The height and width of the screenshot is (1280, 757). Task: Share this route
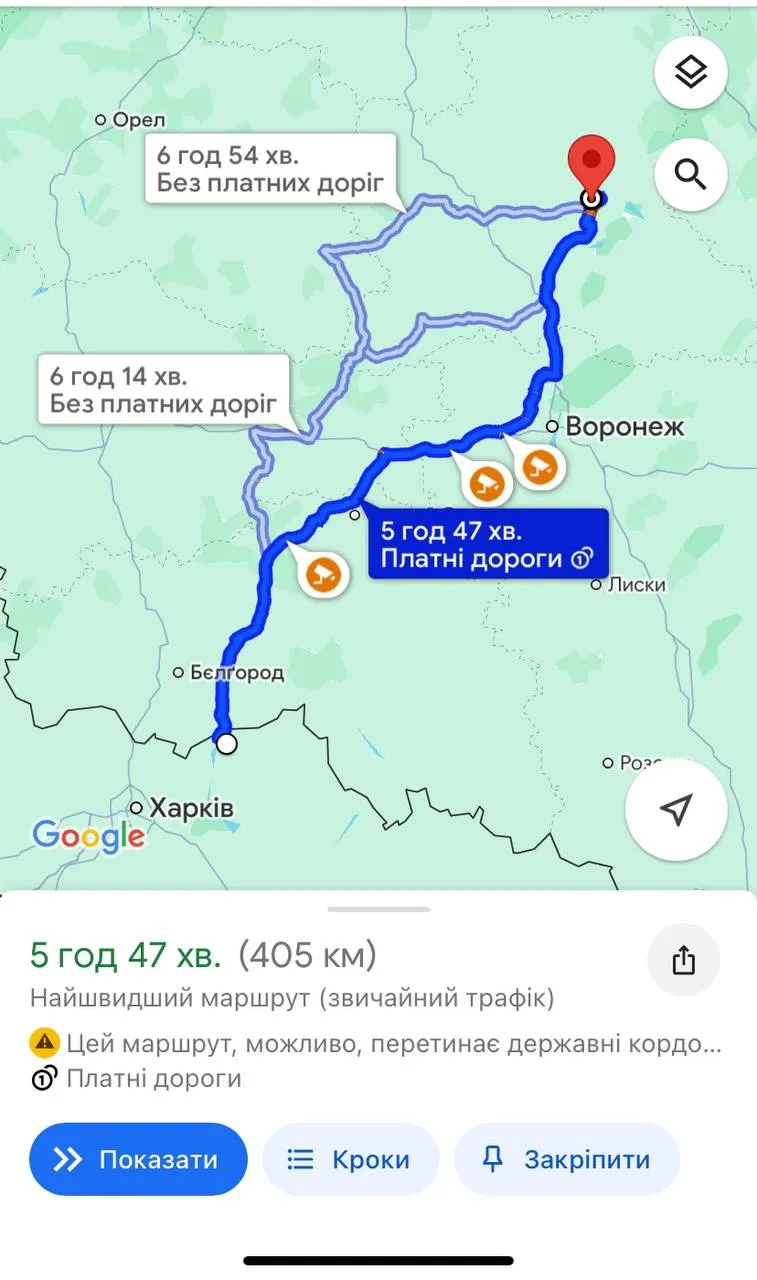683,961
